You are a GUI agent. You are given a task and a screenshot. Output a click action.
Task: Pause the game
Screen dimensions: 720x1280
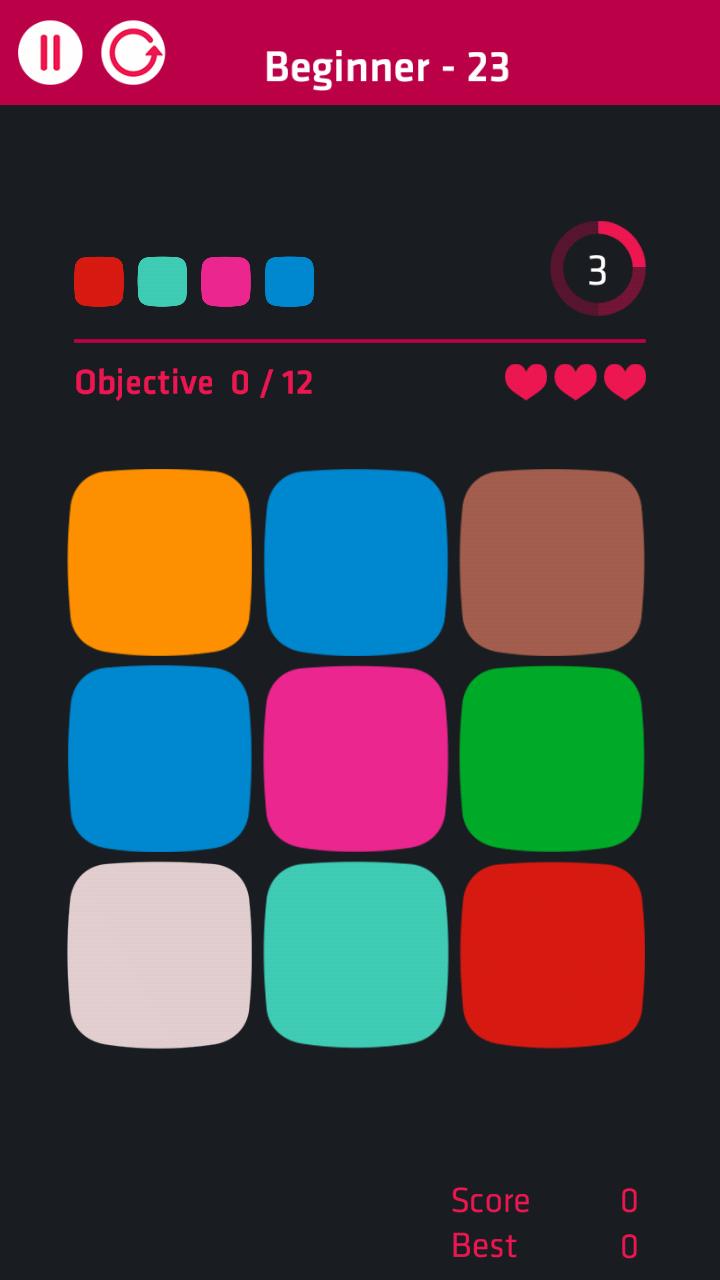click(x=50, y=53)
